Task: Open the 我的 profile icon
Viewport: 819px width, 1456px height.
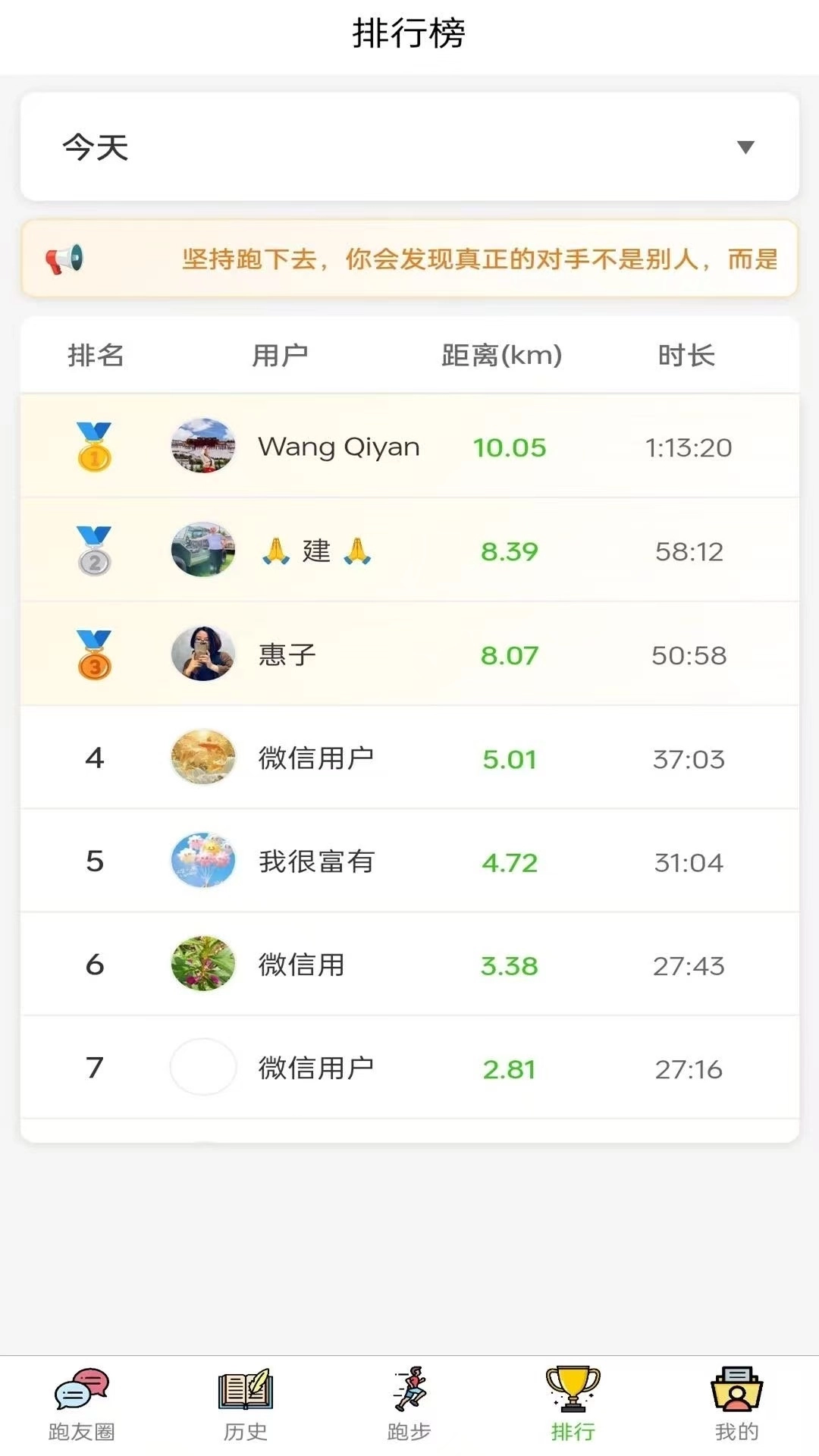Action: pos(737,1403)
